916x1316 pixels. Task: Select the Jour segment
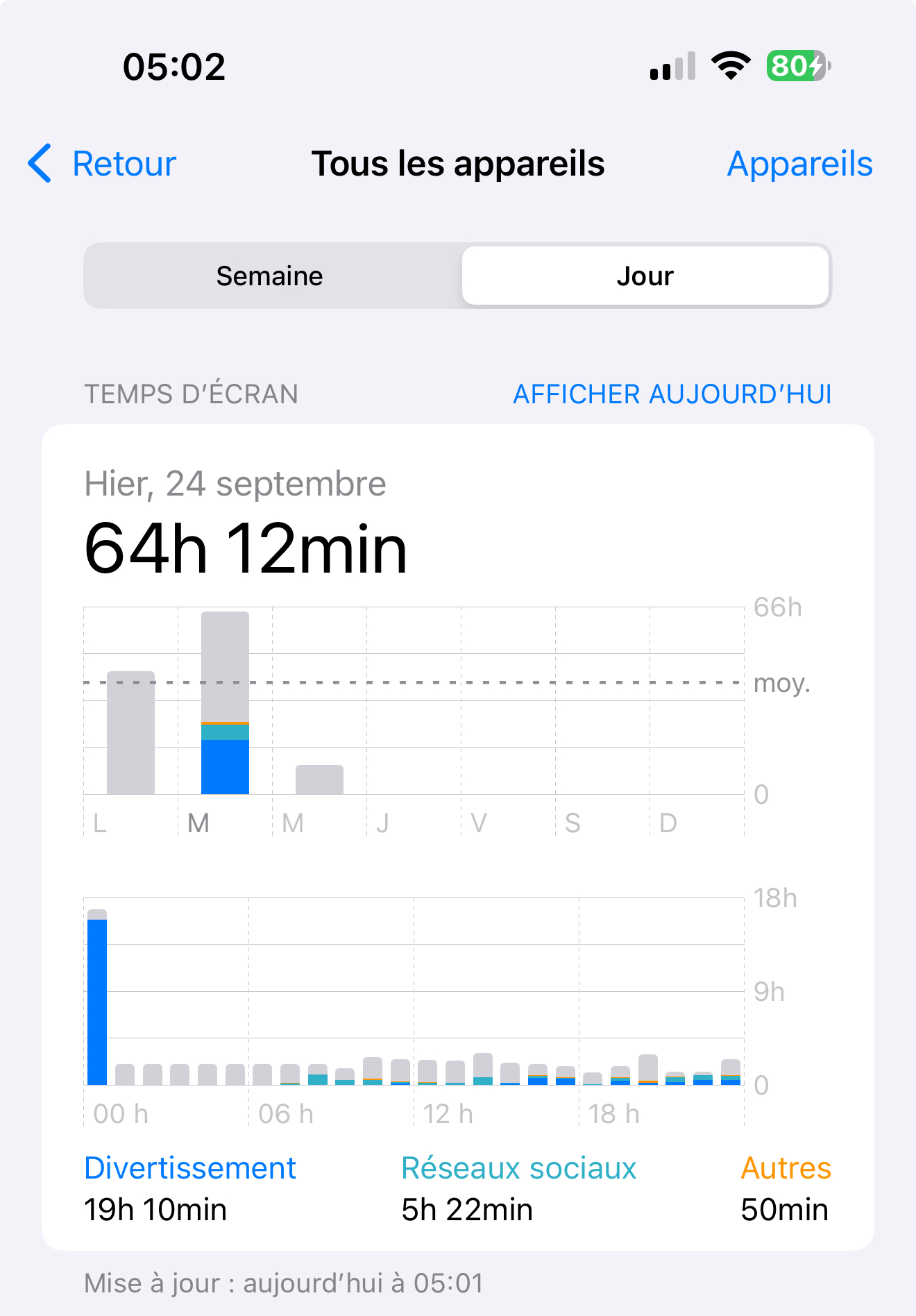(x=645, y=276)
